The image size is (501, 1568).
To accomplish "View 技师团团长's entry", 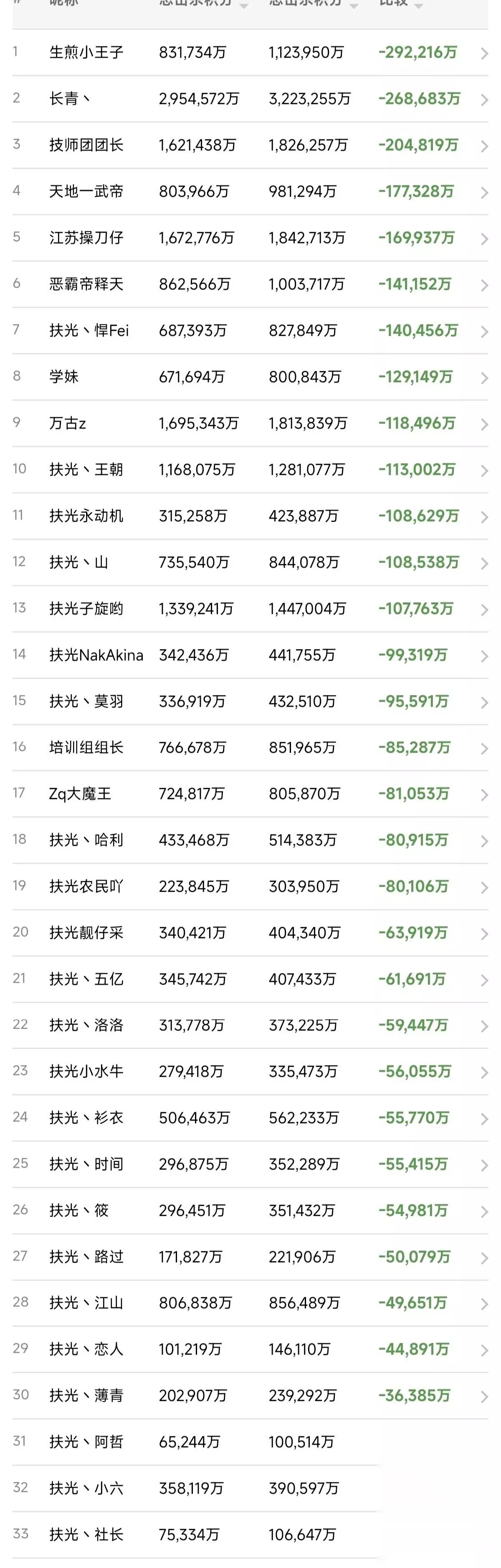I will (x=250, y=145).
